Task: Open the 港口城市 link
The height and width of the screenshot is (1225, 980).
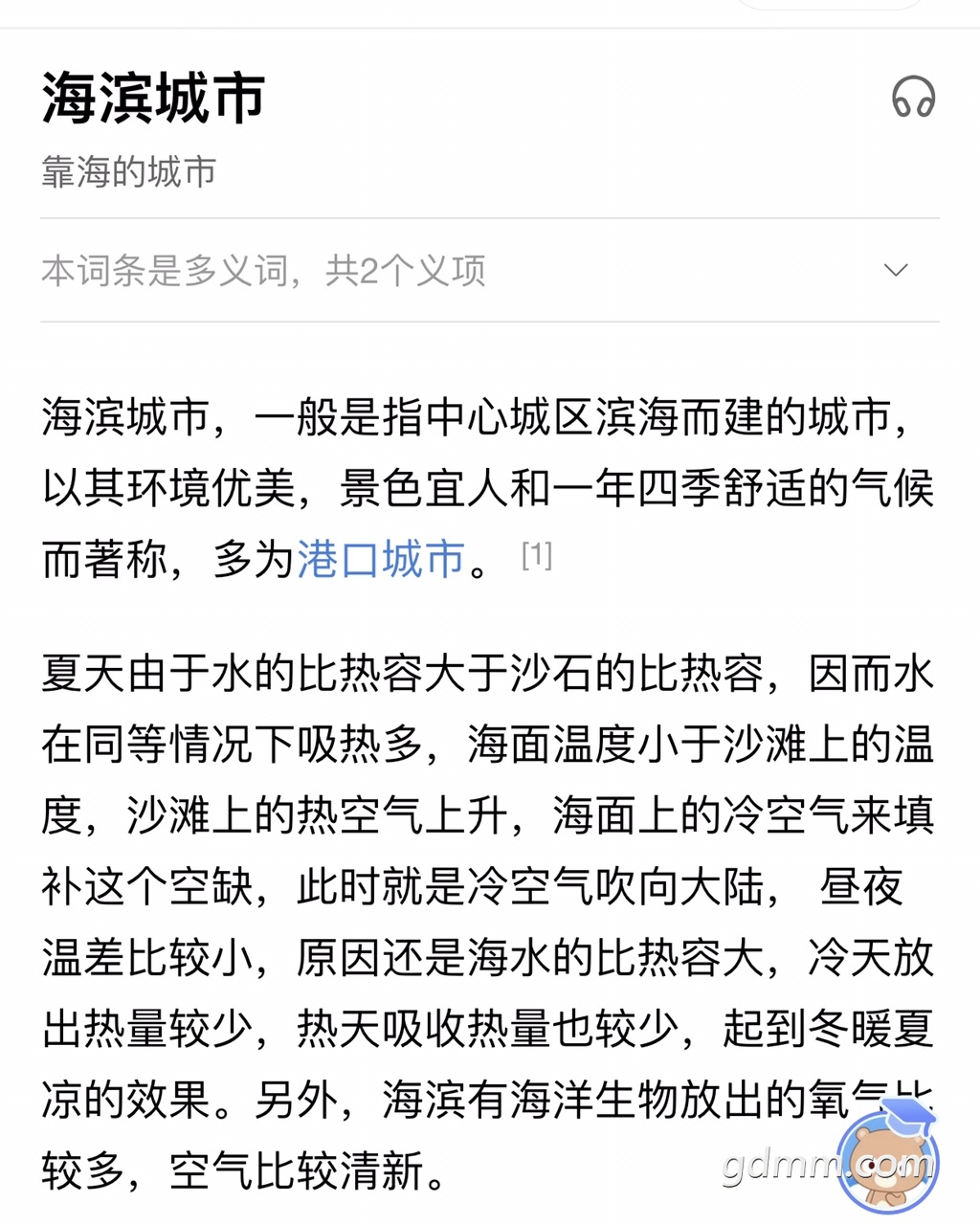Action: (x=381, y=559)
